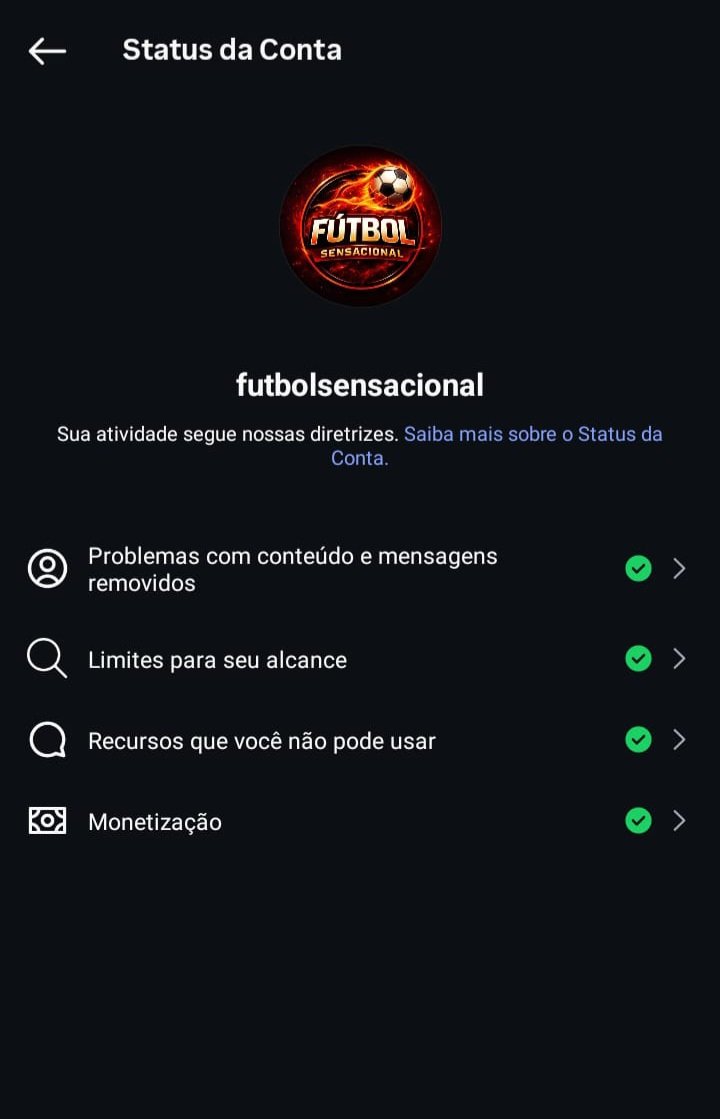Open the Monetização row
The width and height of the screenshot is (720, 1119).
[x=155, y=822]
